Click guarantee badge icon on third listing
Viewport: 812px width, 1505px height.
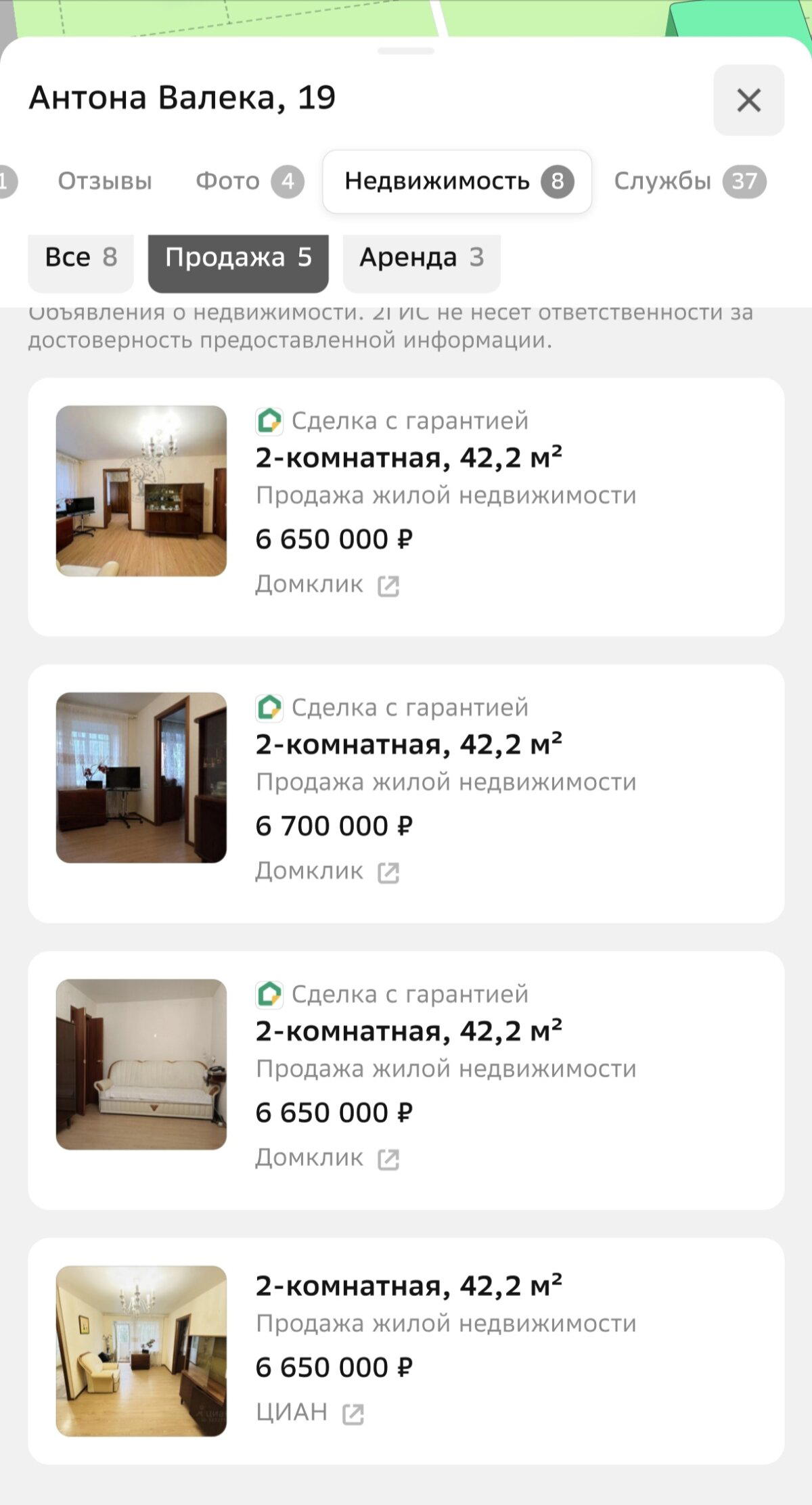(x=270, y=994)
